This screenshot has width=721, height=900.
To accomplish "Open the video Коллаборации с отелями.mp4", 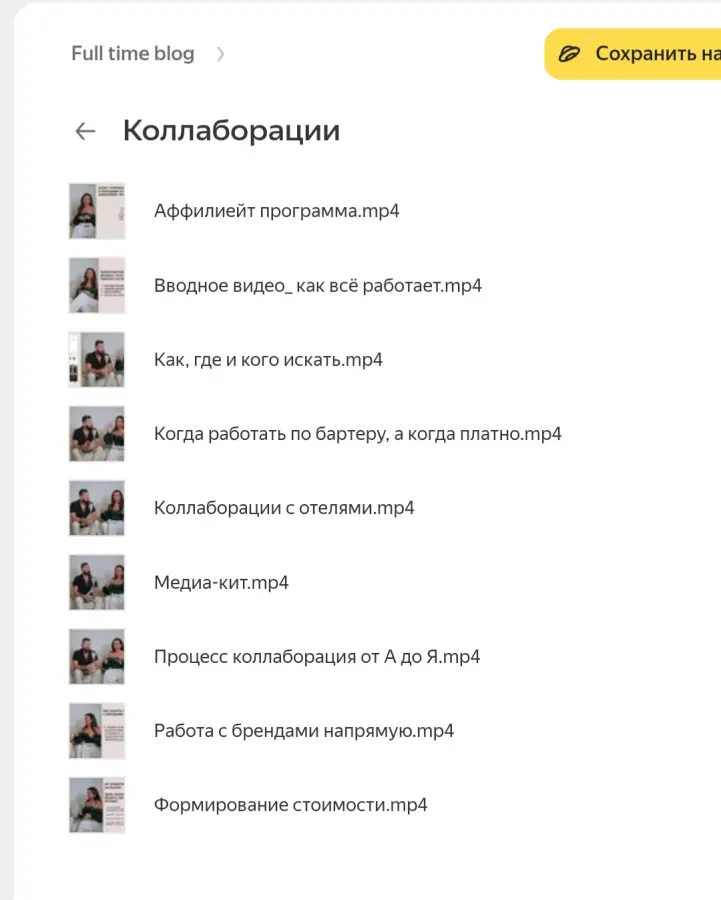I will coord(282,507).
